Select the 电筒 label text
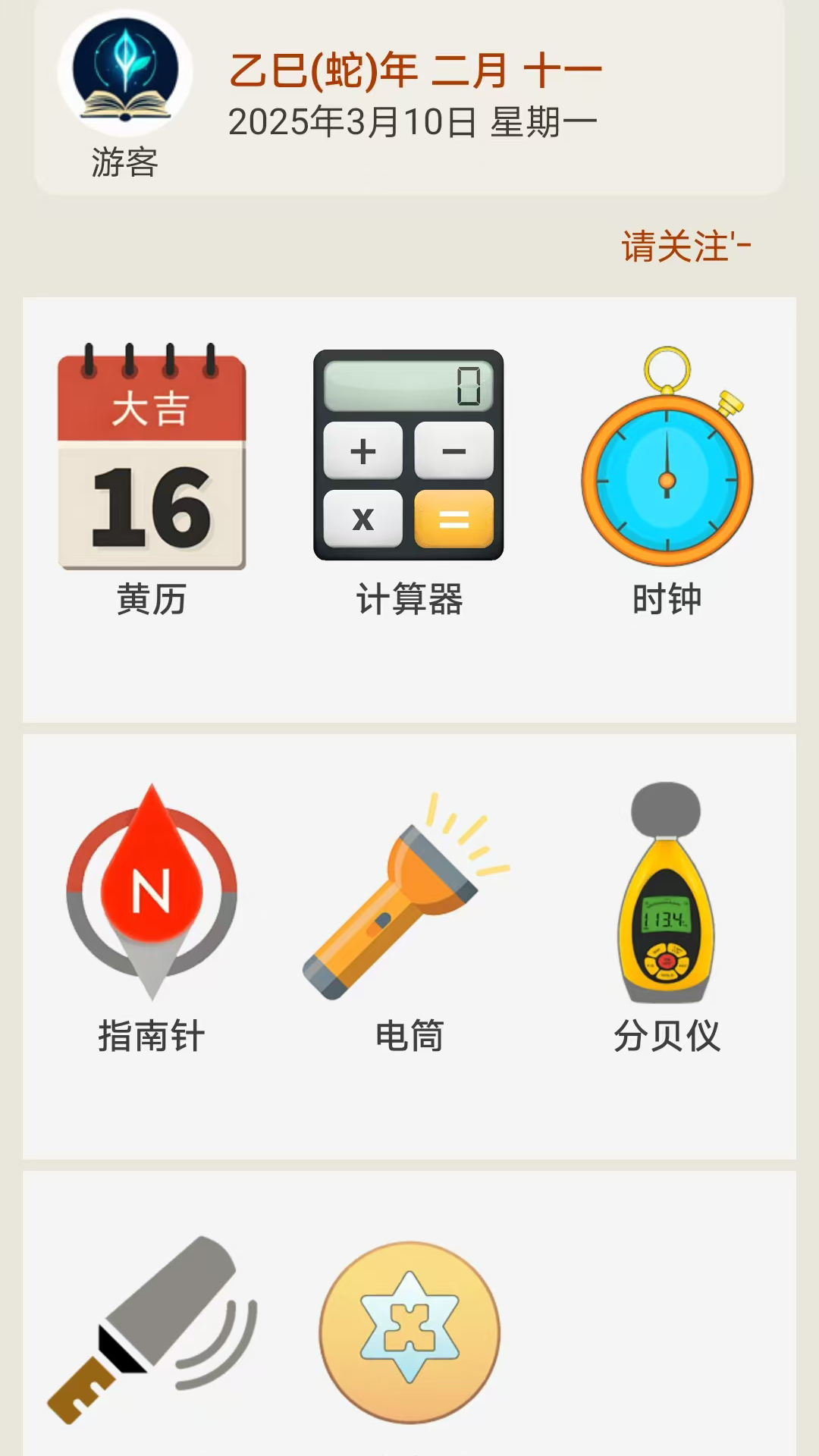Viewport: 819px width, 1456px height. [409, 1037]
